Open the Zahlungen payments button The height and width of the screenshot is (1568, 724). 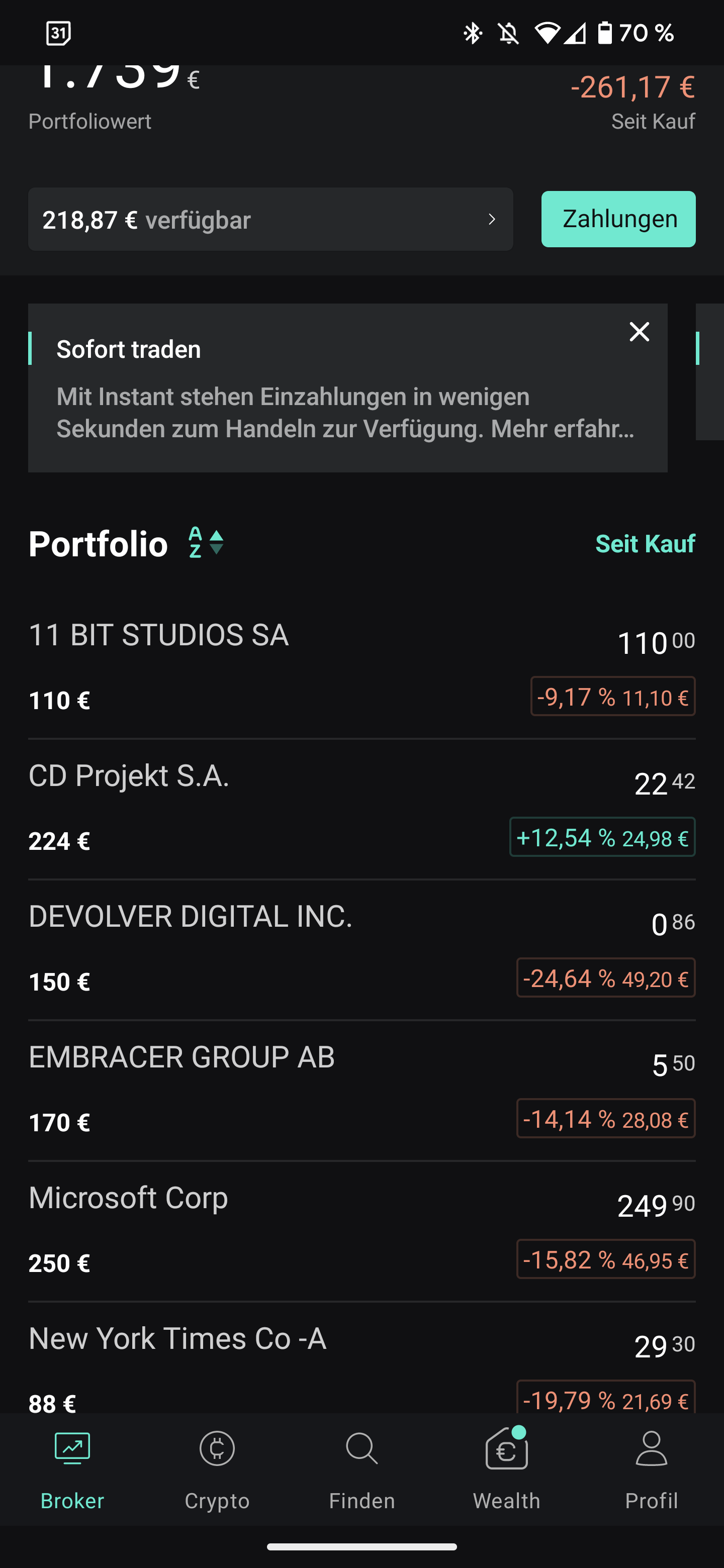(x=618, y=219)
